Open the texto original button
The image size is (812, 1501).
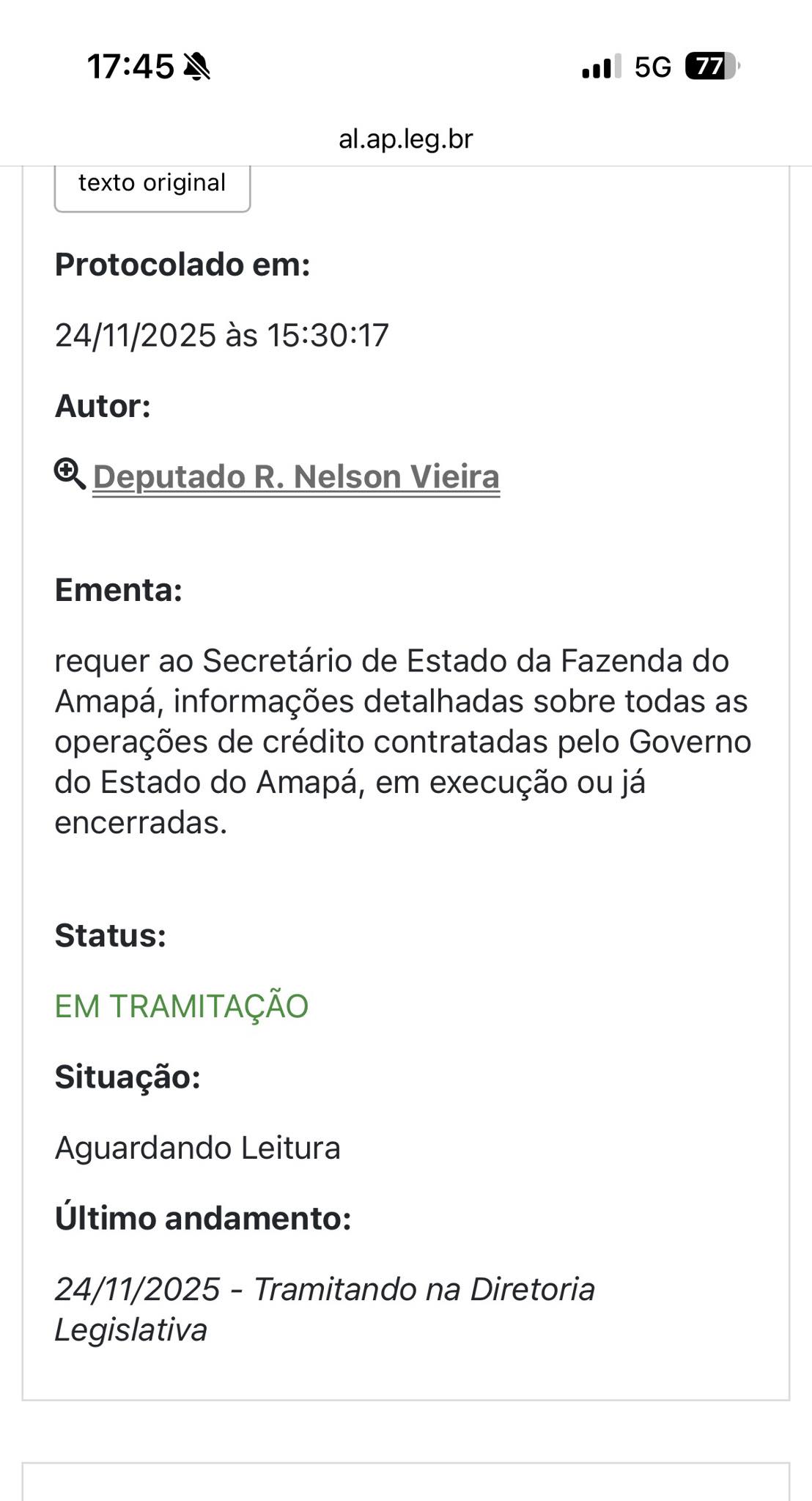pos(152,184)
